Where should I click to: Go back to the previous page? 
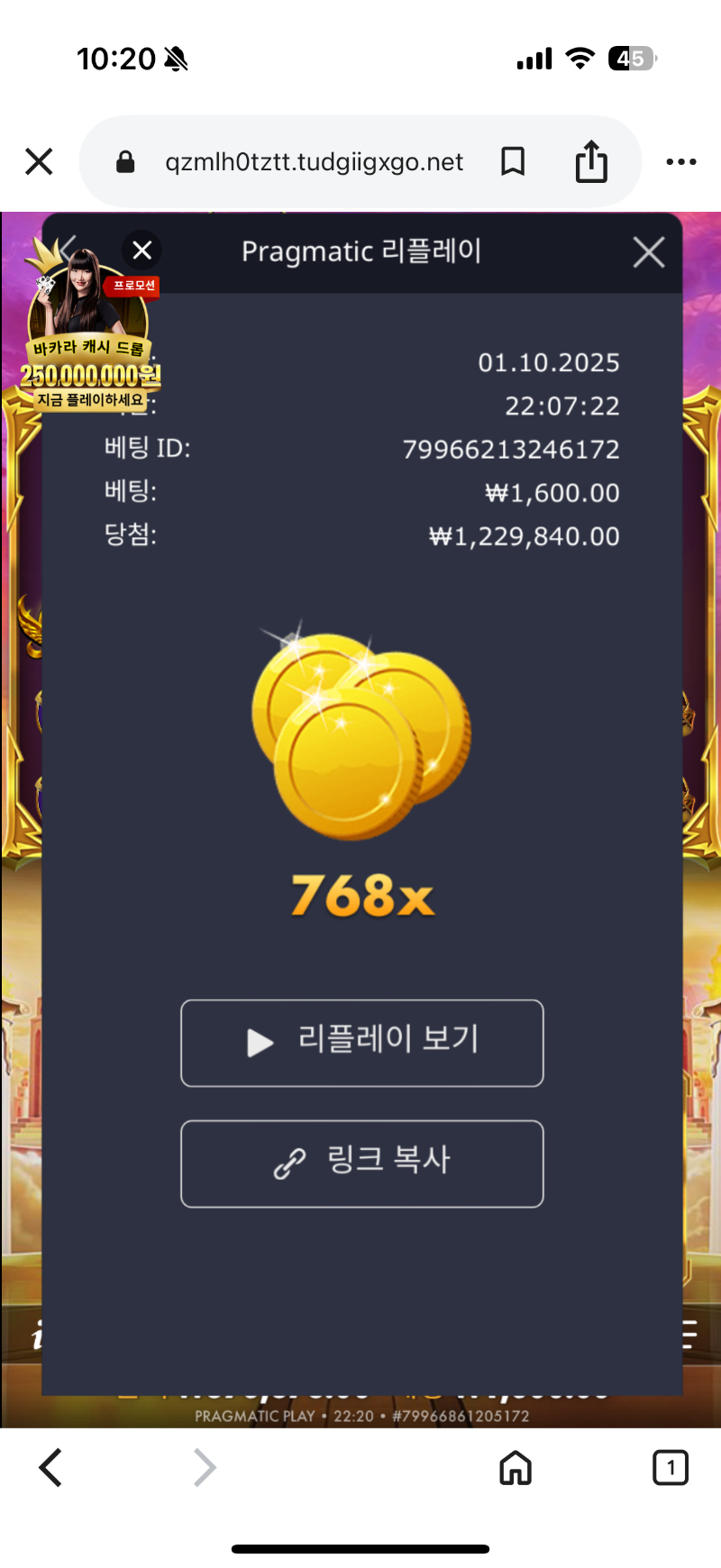(51, 1467)
